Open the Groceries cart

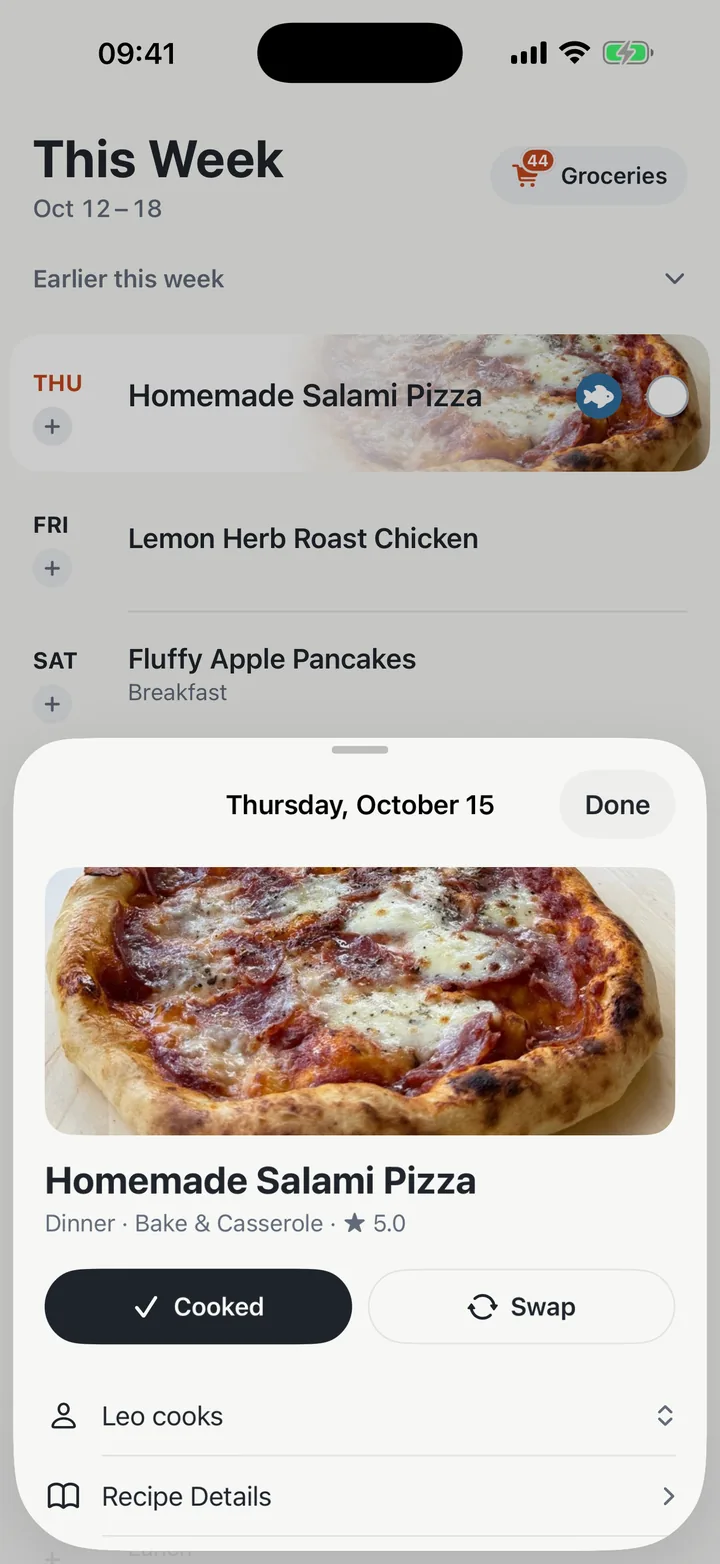tap(589, 176)
